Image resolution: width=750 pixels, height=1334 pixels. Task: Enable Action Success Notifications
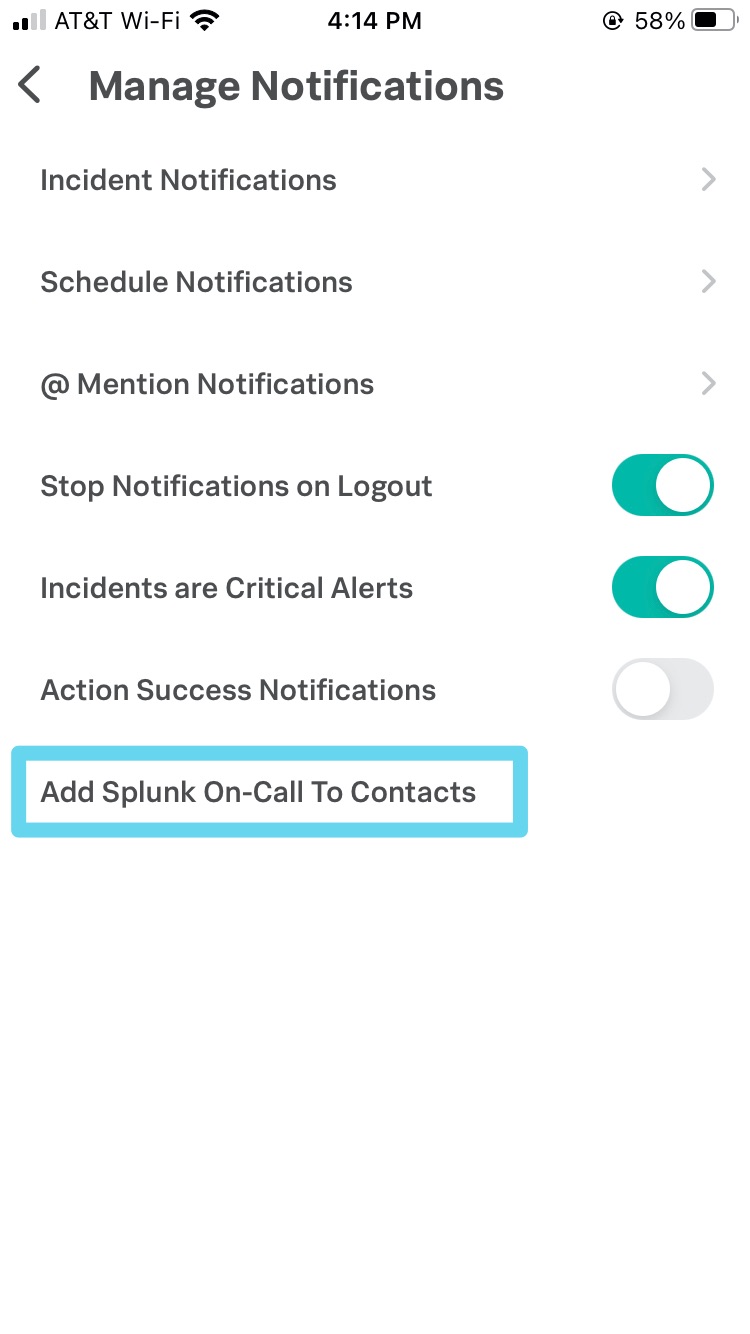click(662, 689)
